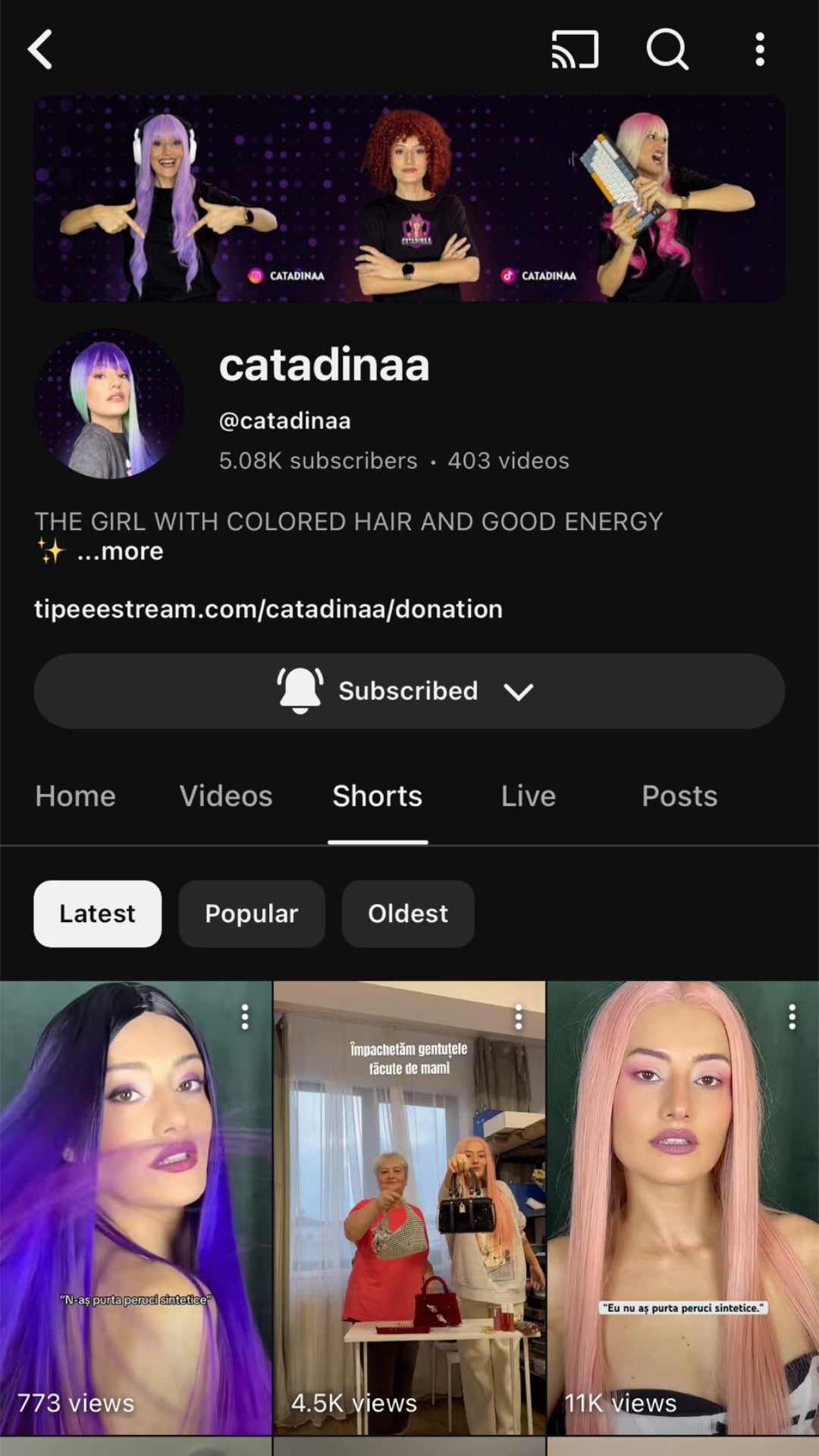Switch to the Posts tab
Screen dimensions: 819x1456
coord(679,796)
